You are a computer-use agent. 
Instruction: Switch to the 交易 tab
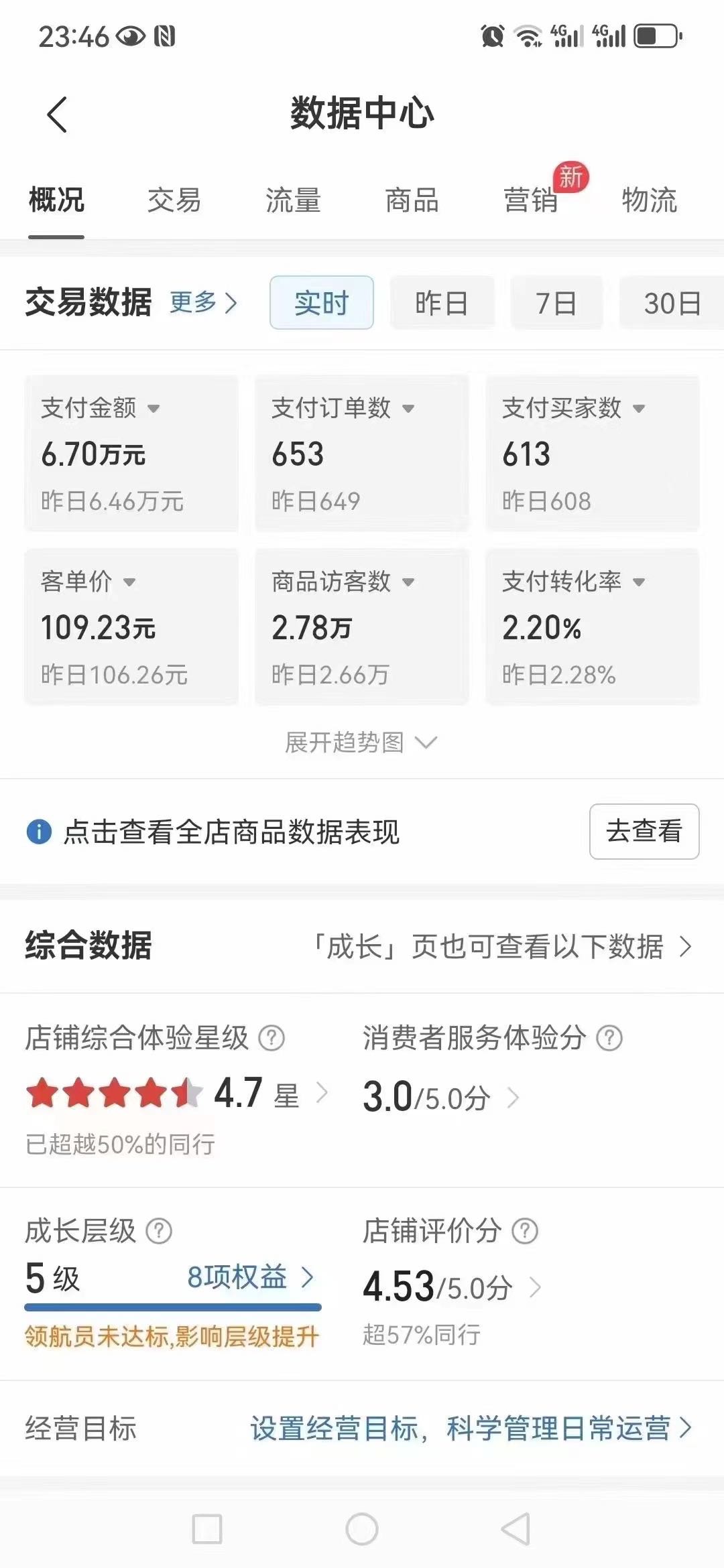(x=174, y=200)
